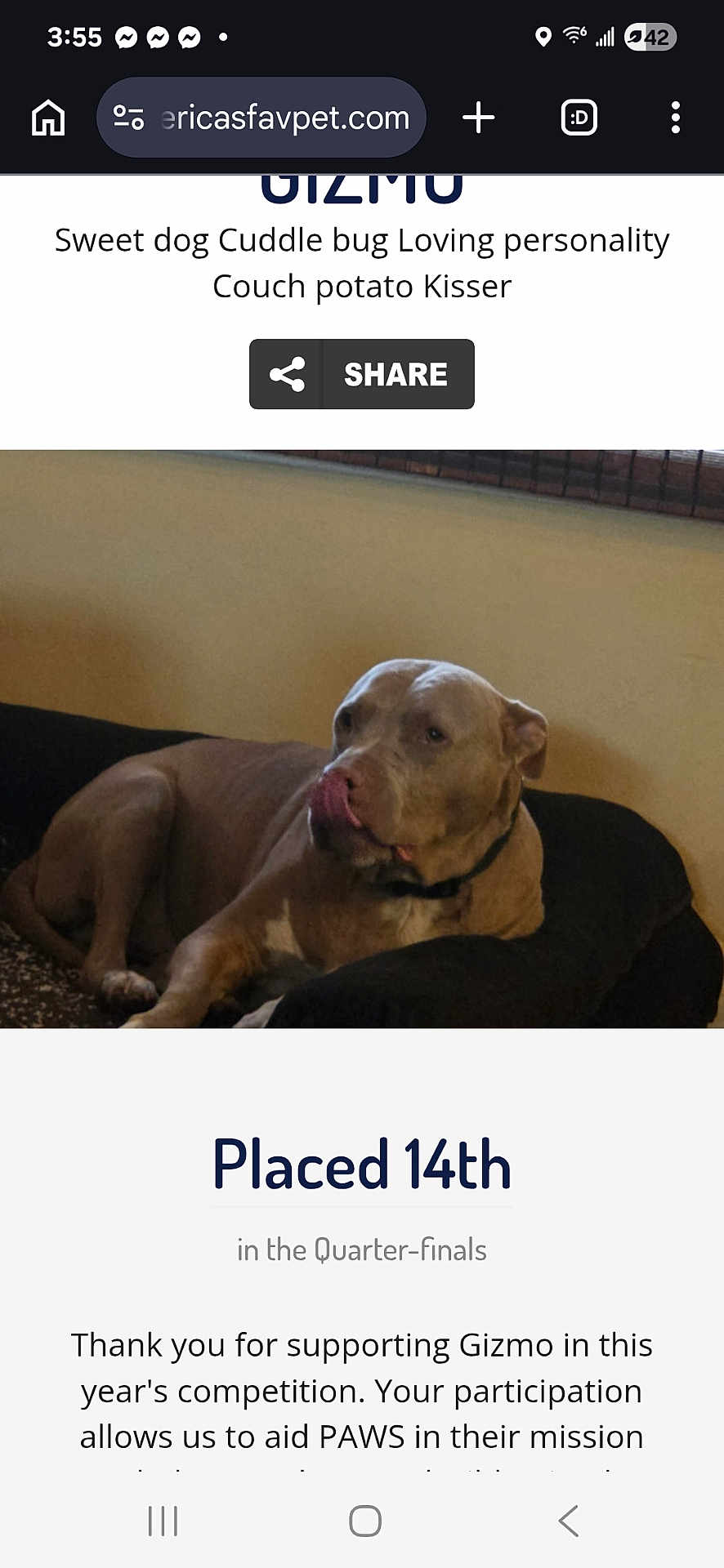Tap the browser home icon
This screenshot has width=724, height=1568.
pyautogui.click(x=48, y=118)
